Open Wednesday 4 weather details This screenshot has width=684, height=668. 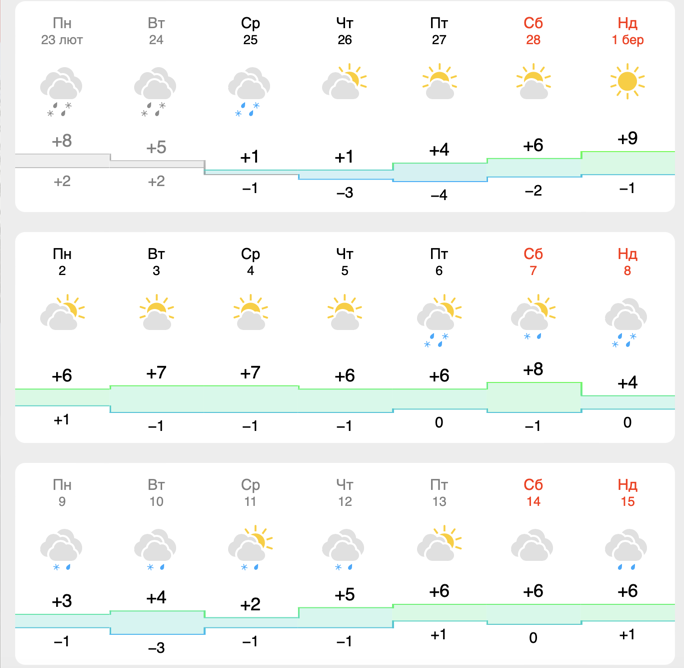click(x=250, y=315)
